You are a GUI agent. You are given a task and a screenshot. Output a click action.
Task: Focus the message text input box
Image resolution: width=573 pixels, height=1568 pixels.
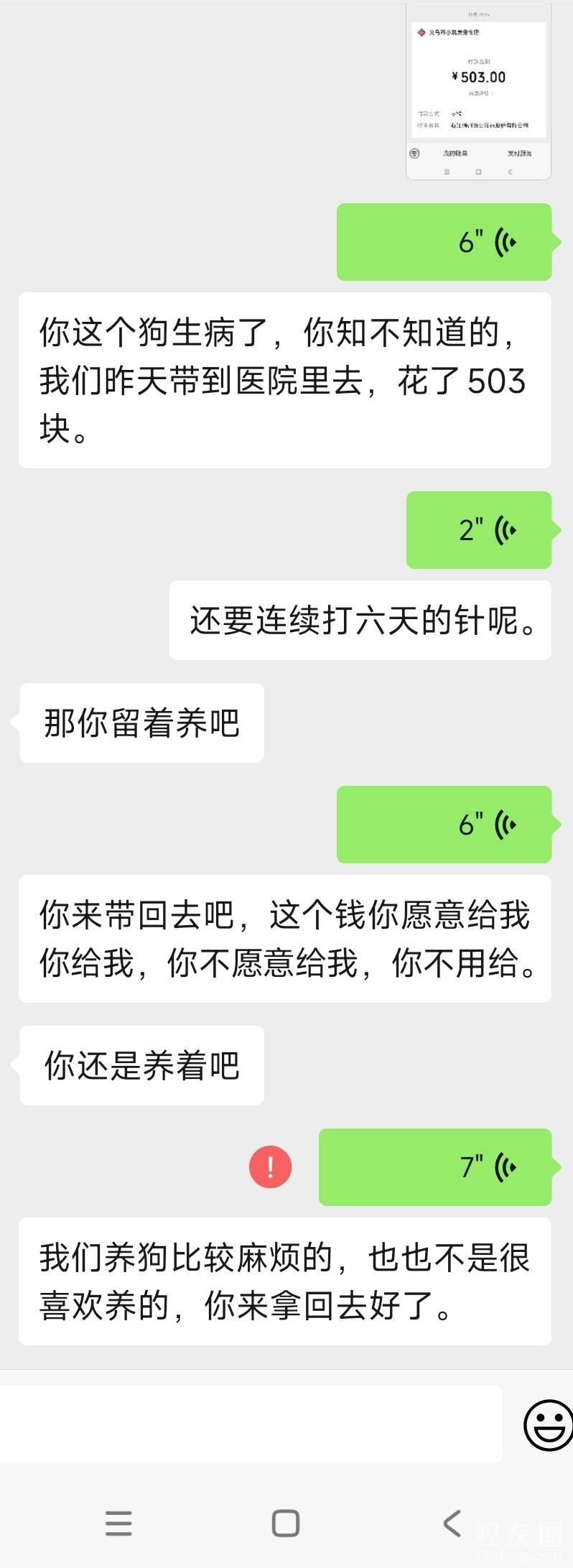click(x=250, y=1424)
